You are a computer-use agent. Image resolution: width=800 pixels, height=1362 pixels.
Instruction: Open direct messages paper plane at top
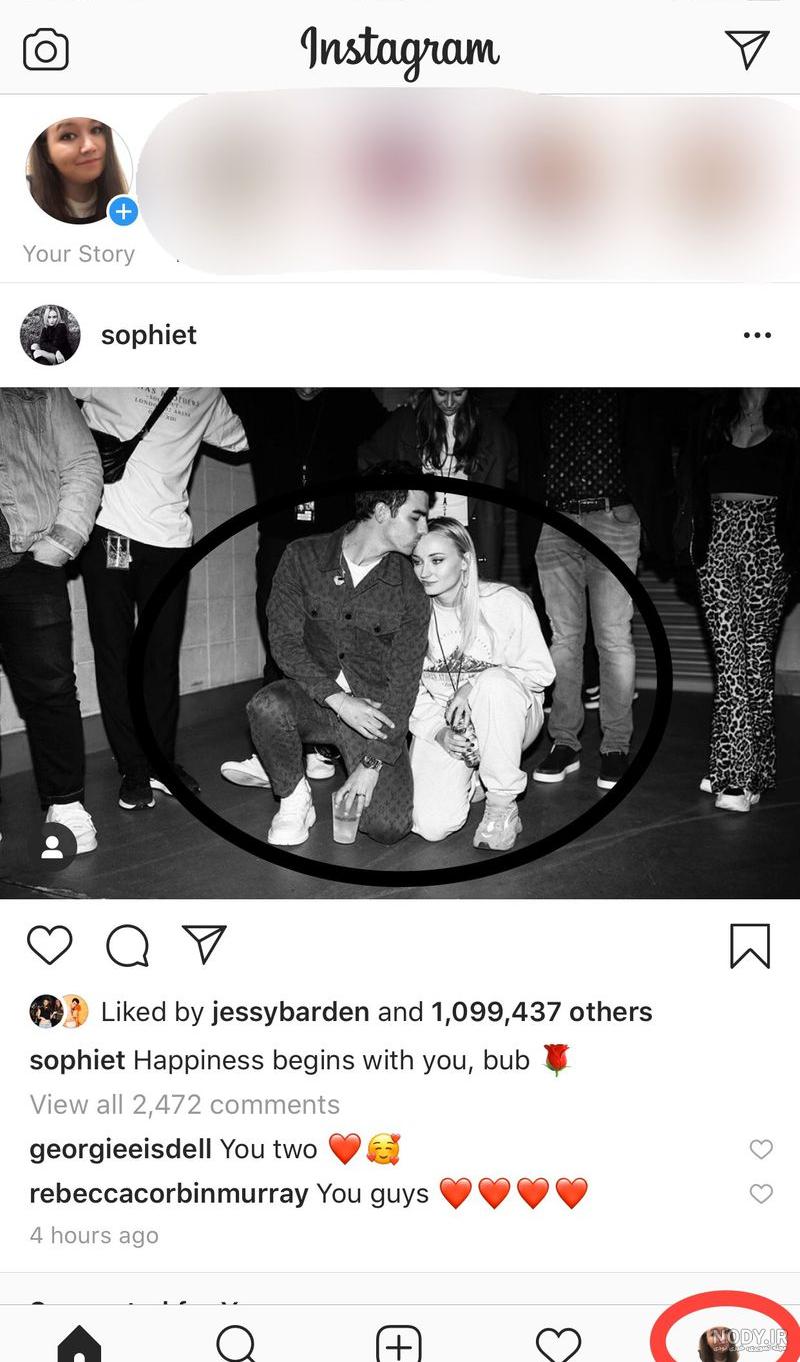click(746, 49)
